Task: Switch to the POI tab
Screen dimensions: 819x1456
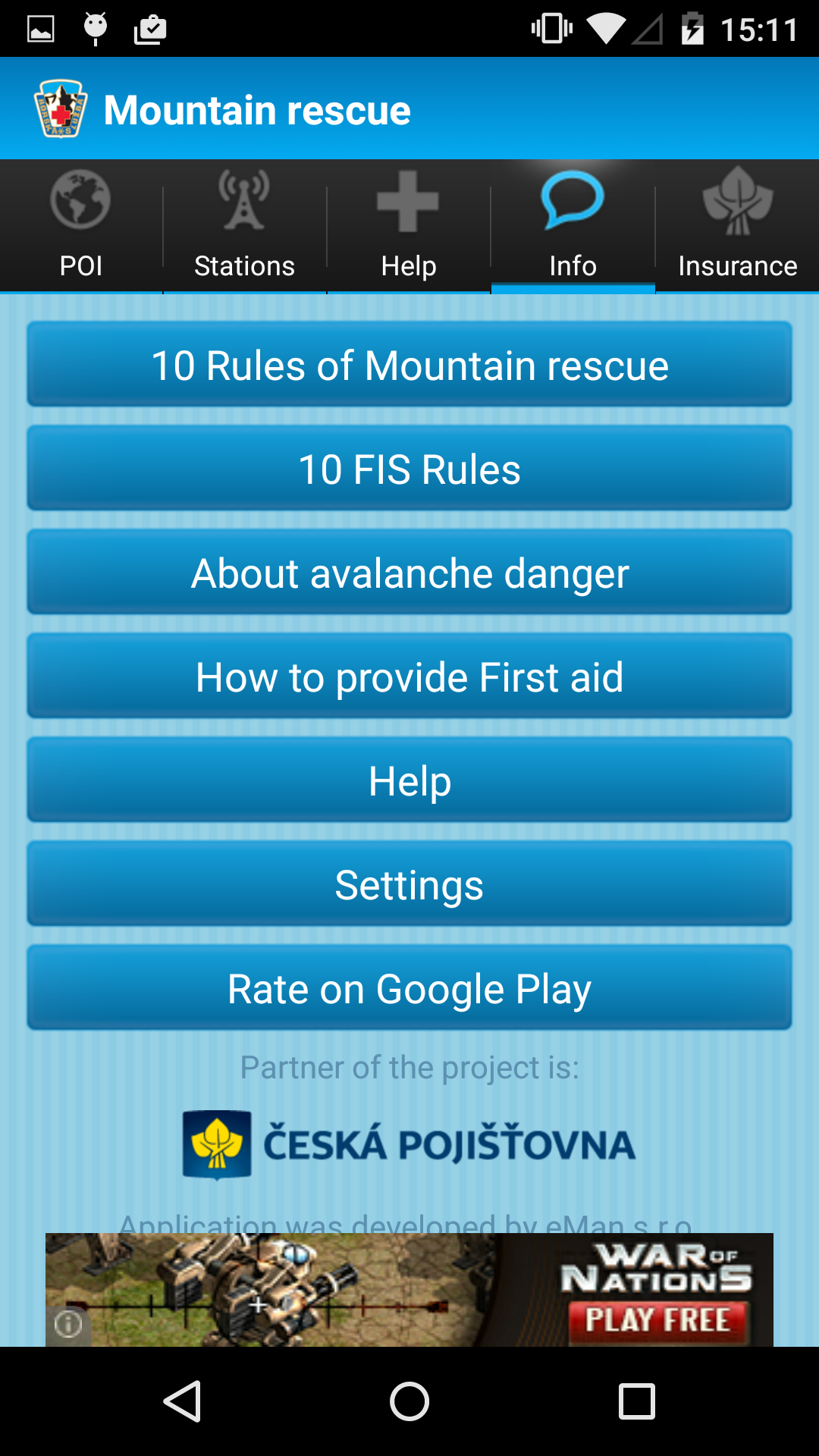Action: (x=81, y=226)
